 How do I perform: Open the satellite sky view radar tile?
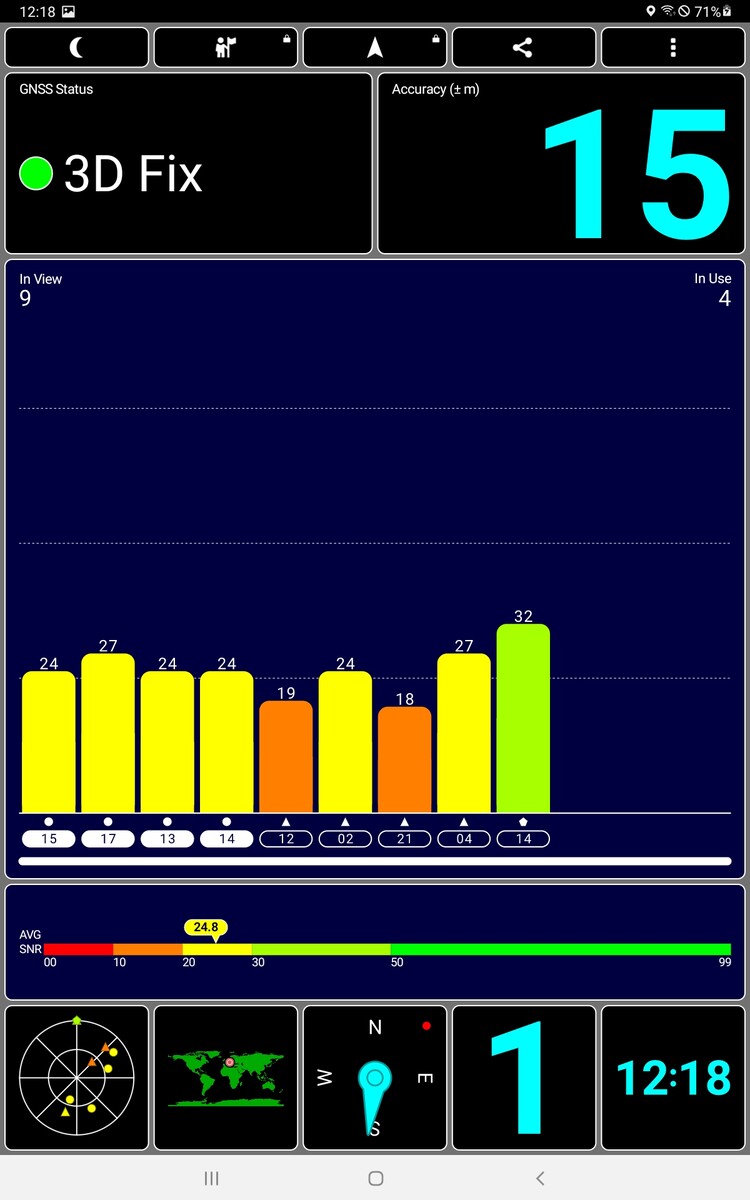click(x=77, y=1078)
